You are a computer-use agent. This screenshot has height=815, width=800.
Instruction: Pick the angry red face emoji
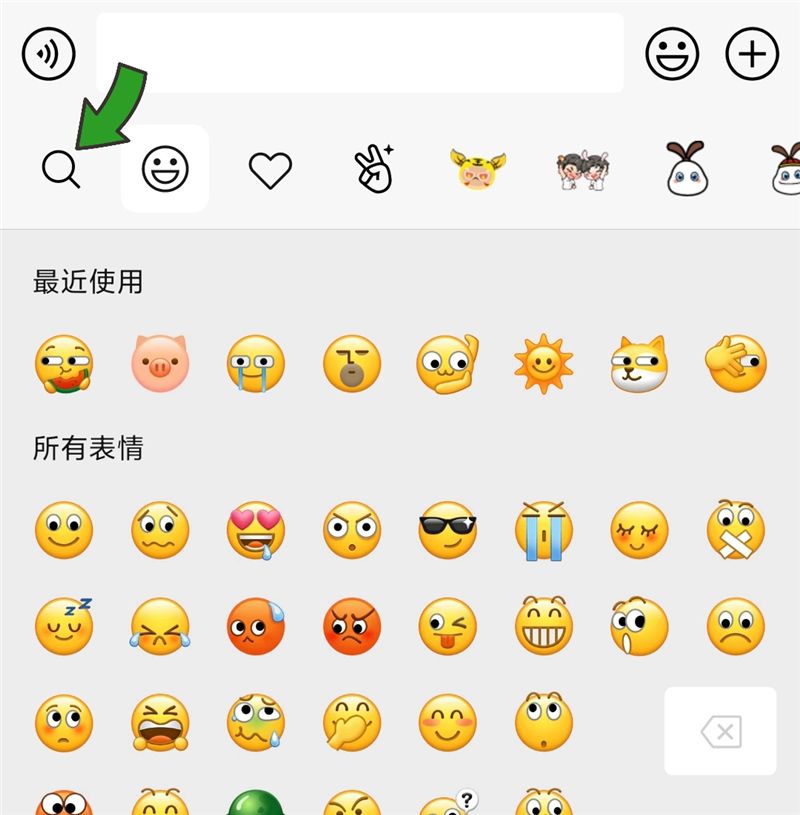tap(352, 626)
